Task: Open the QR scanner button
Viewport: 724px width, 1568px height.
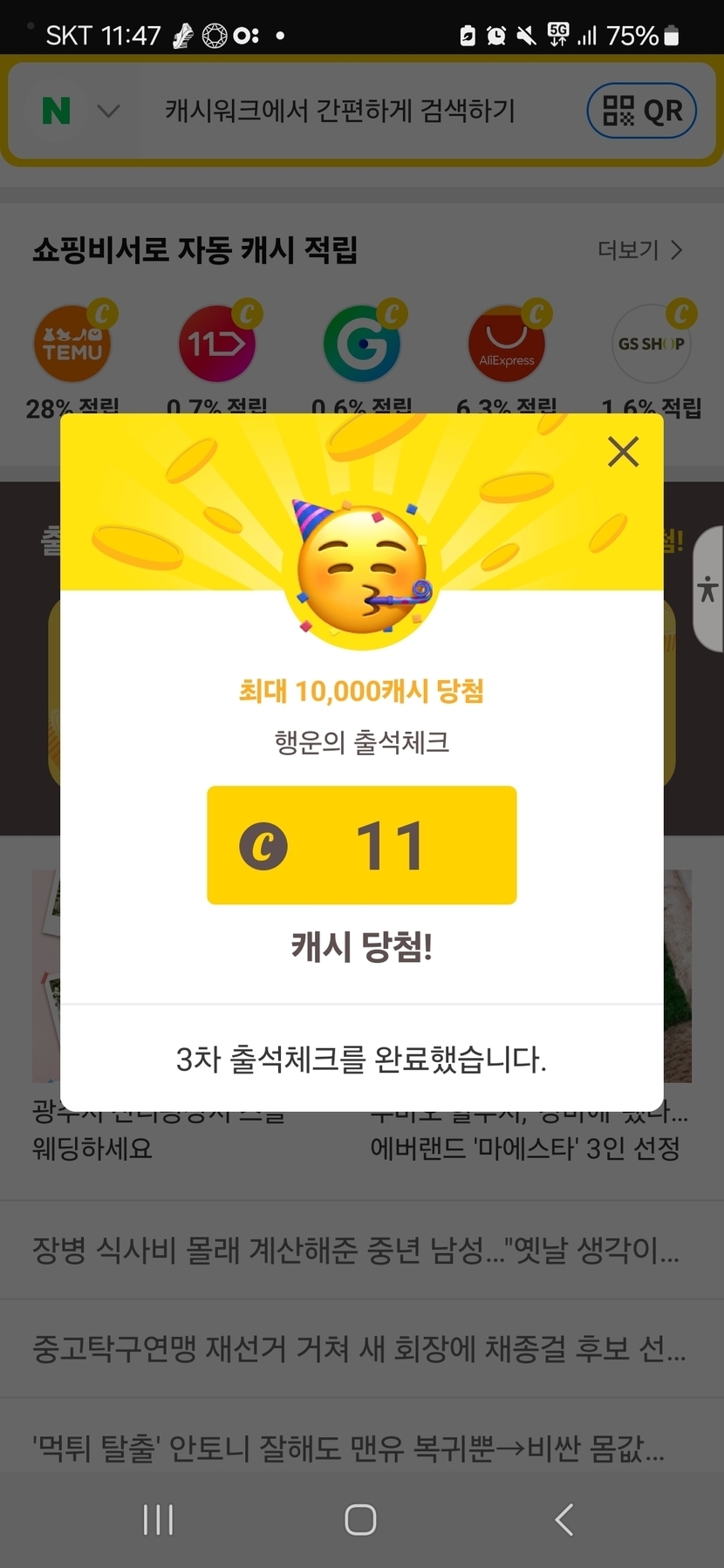Action: (641, 111)
